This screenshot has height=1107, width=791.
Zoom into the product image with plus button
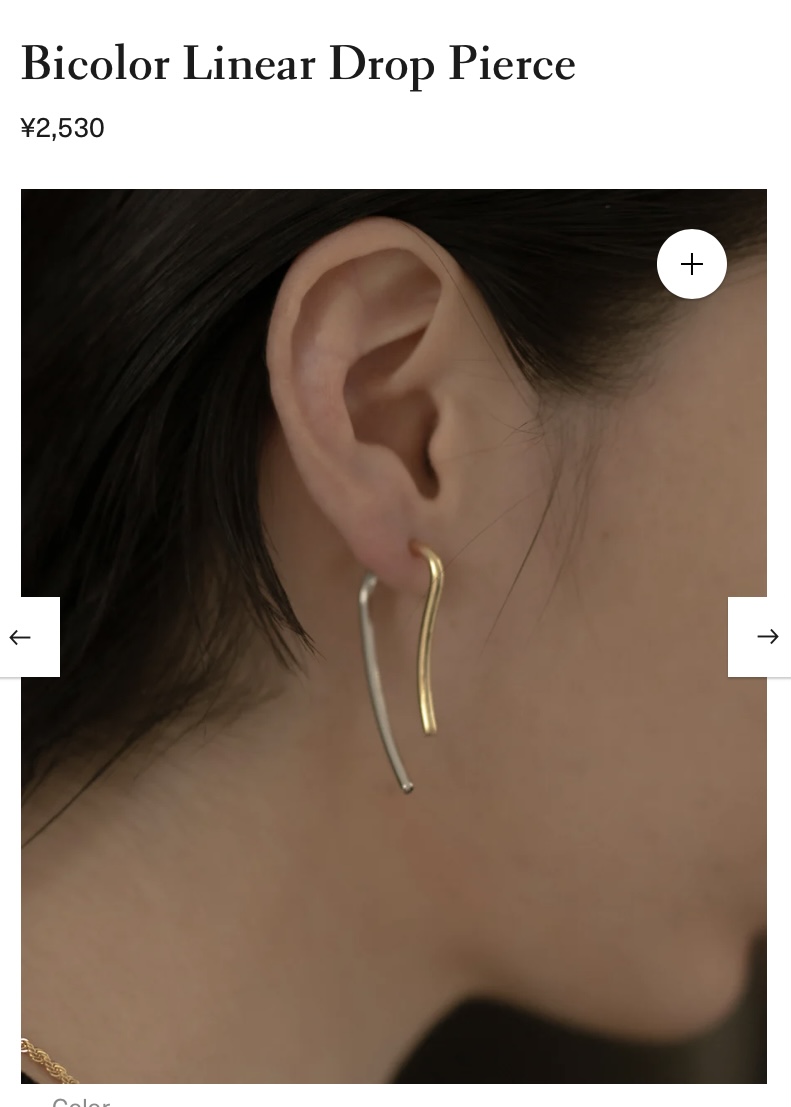[691, 264]
